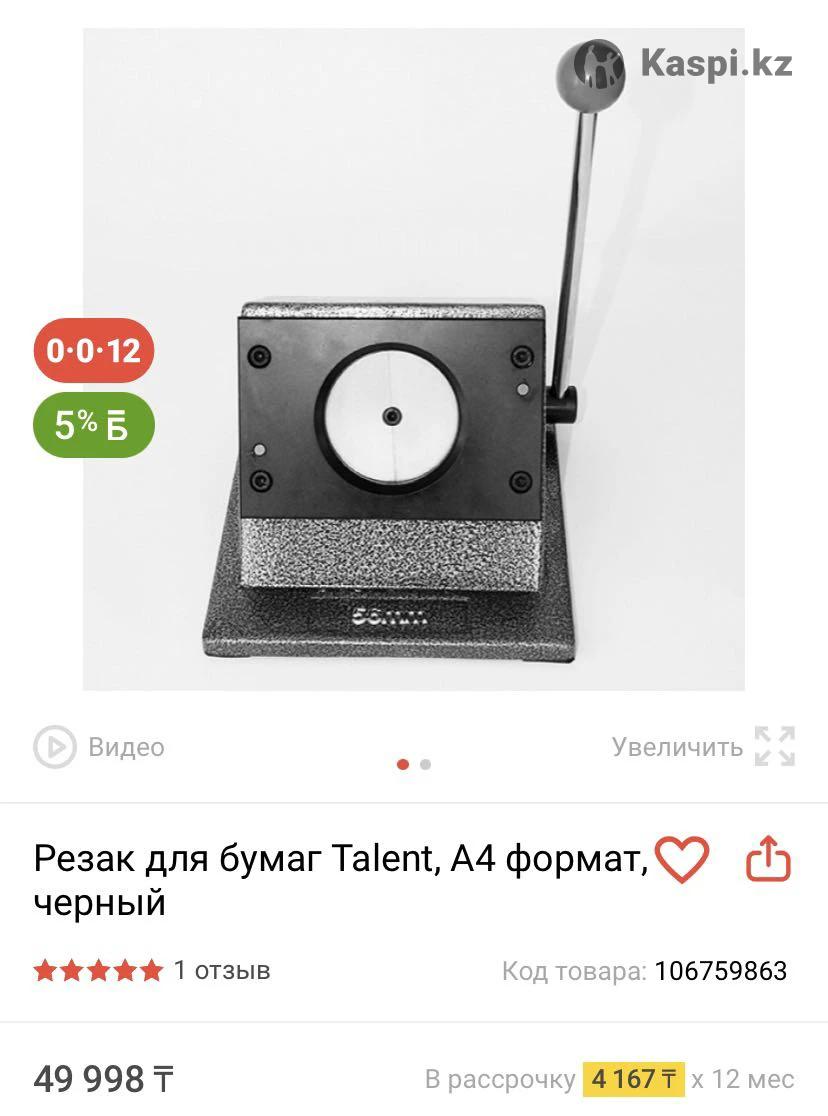Go to the second image indicator dot
Viewport: 828px width, 1116px height.
tap(426, 765)
